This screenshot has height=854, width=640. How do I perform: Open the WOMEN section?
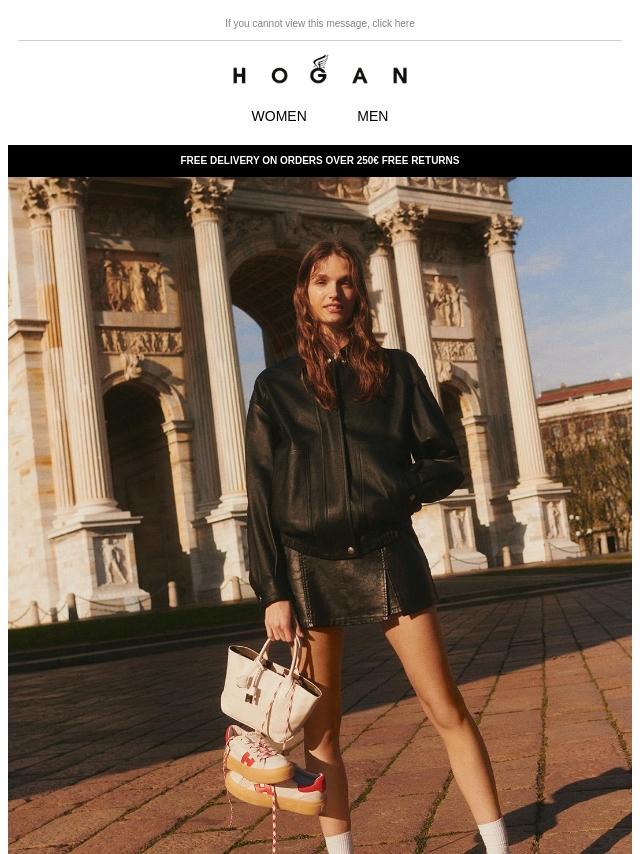point(279,116)
